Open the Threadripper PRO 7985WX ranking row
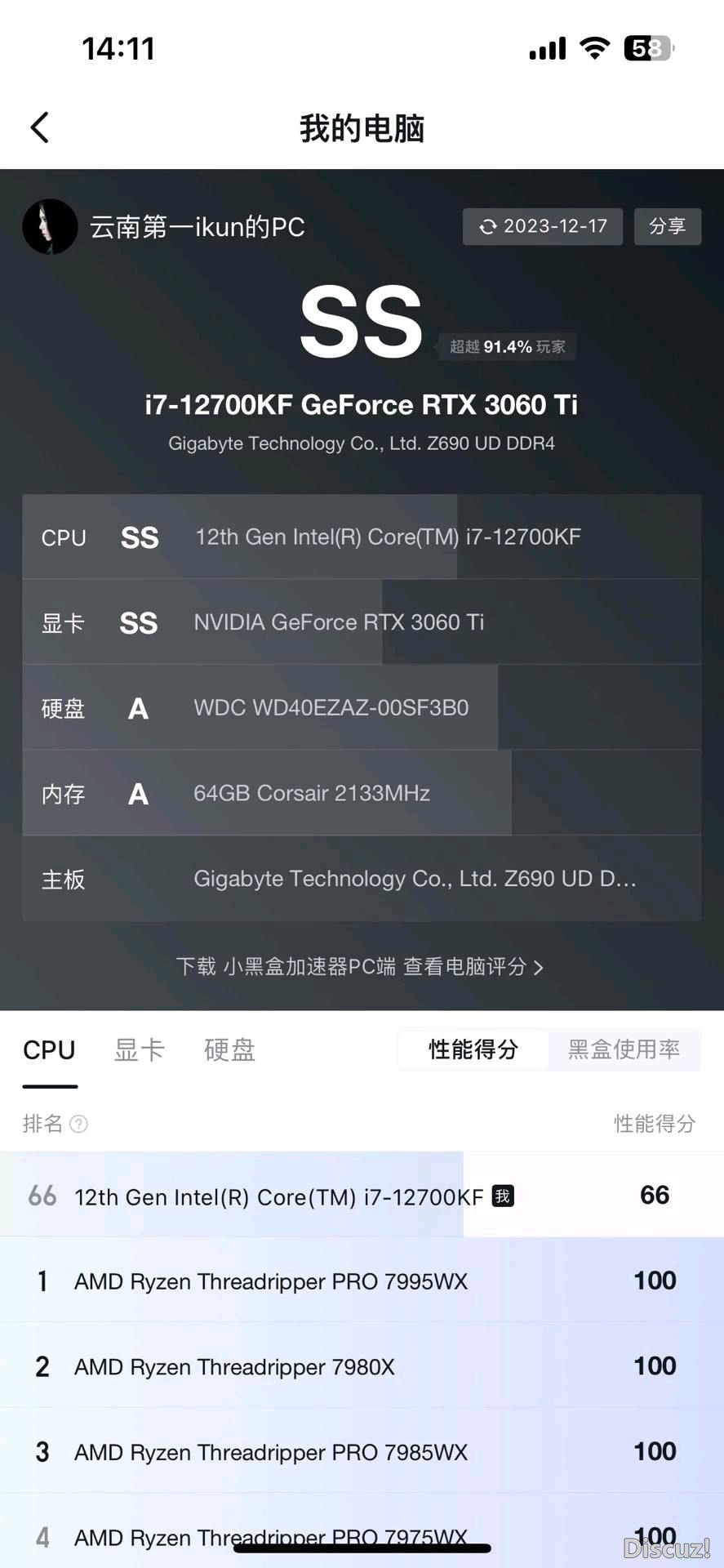 (362, 1452)
